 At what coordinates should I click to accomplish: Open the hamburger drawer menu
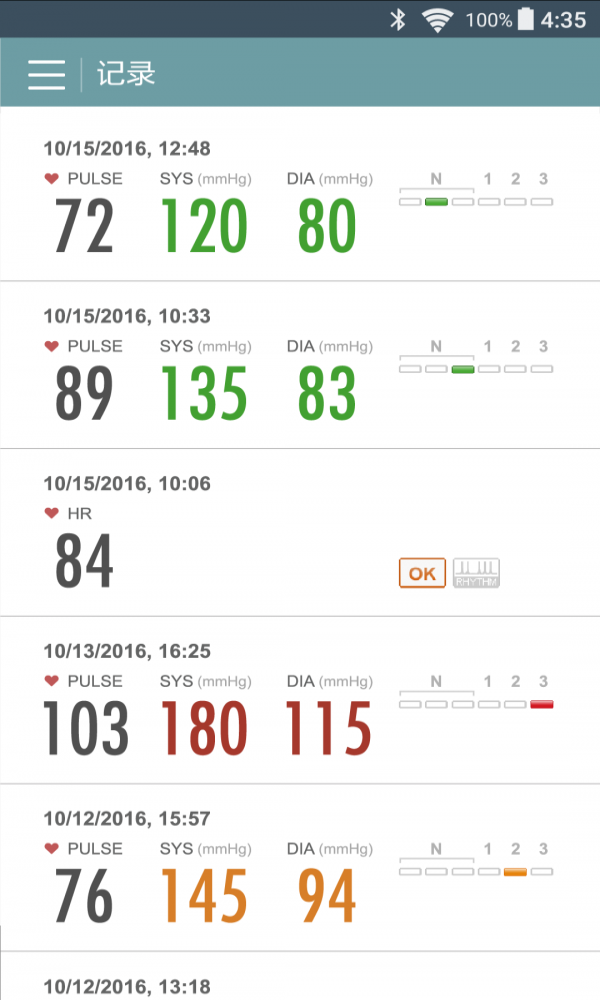46,74
